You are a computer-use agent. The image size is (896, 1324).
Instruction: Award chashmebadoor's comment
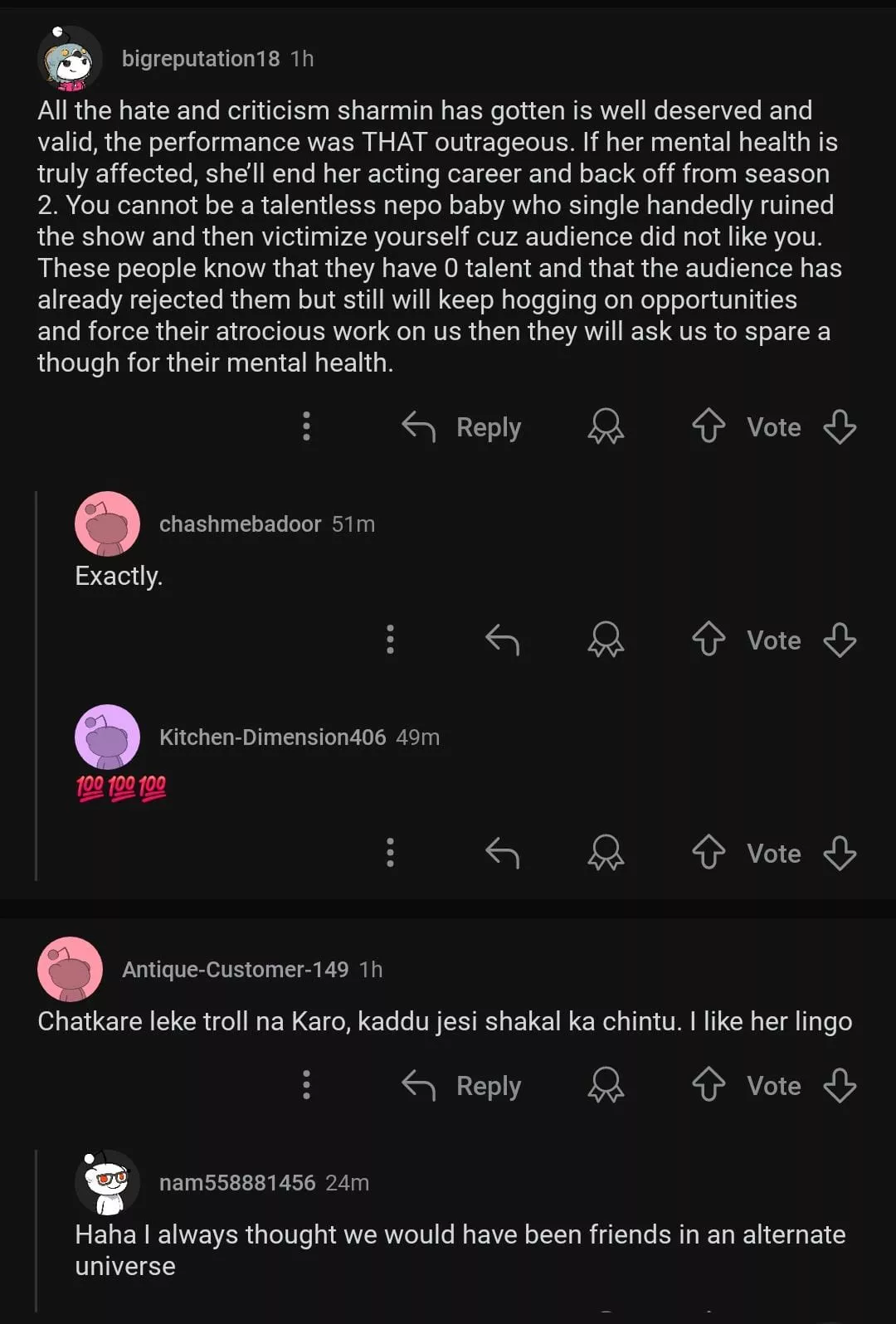pyautogui.click(x=605, y=640)
